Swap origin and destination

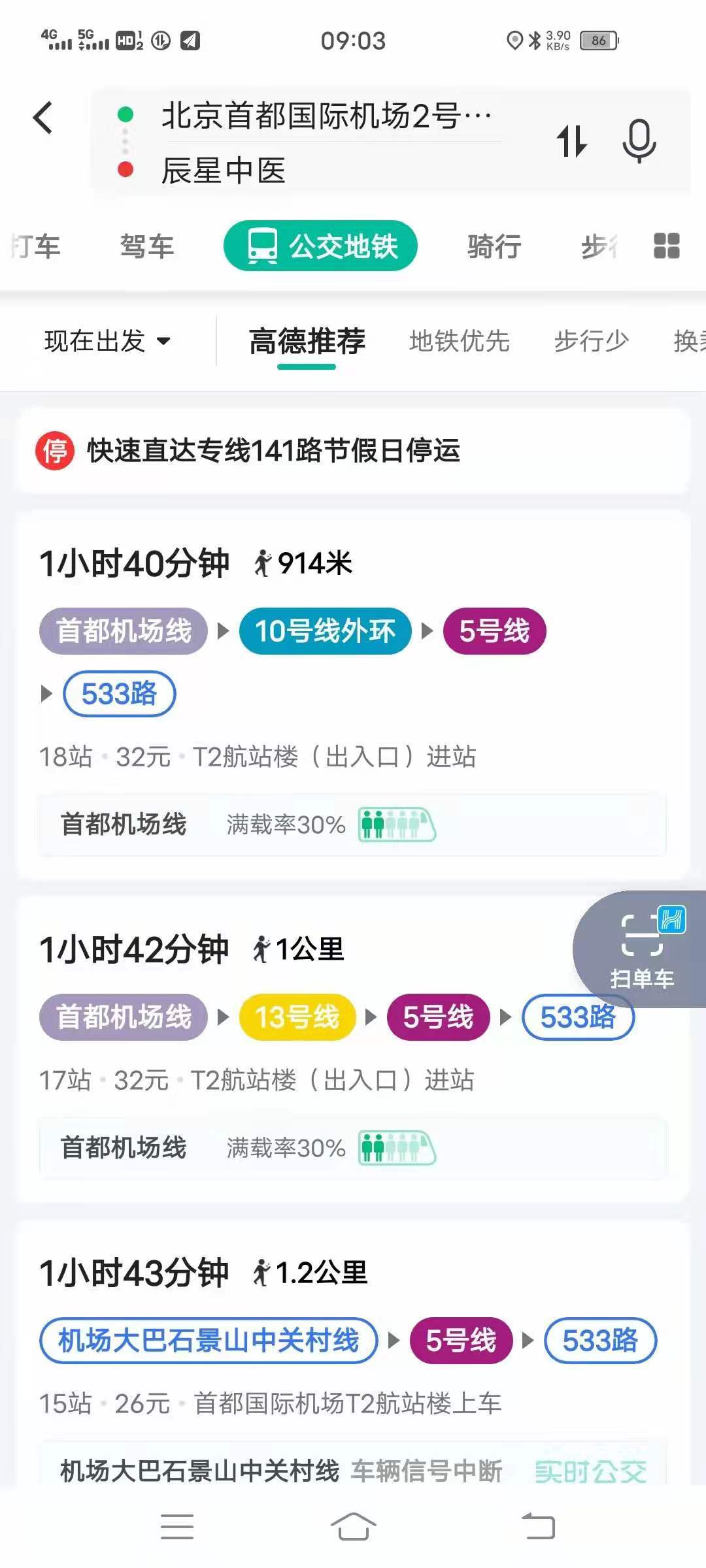(x=571, y=141)
